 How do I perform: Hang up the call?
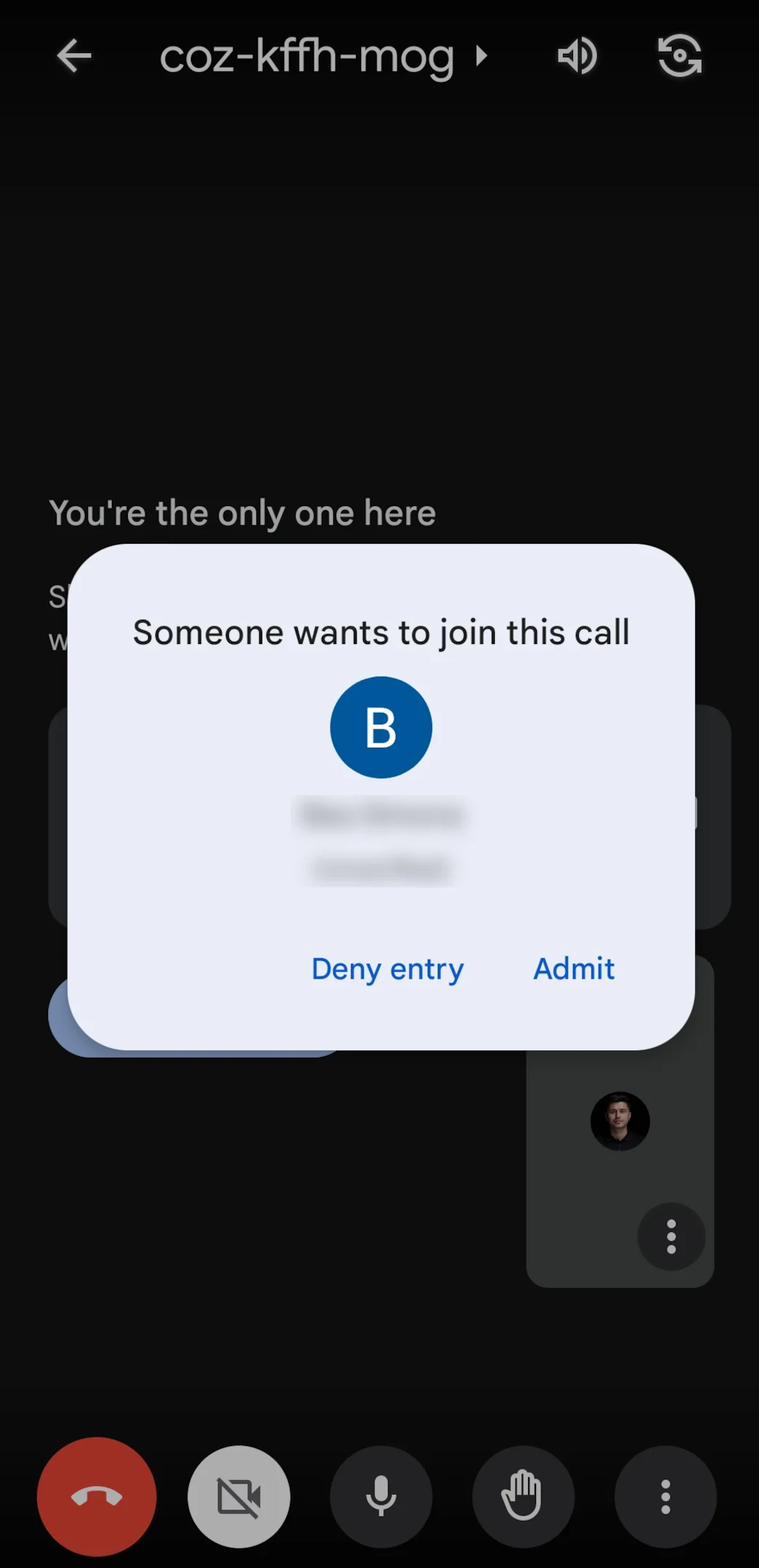[97, 1496]
